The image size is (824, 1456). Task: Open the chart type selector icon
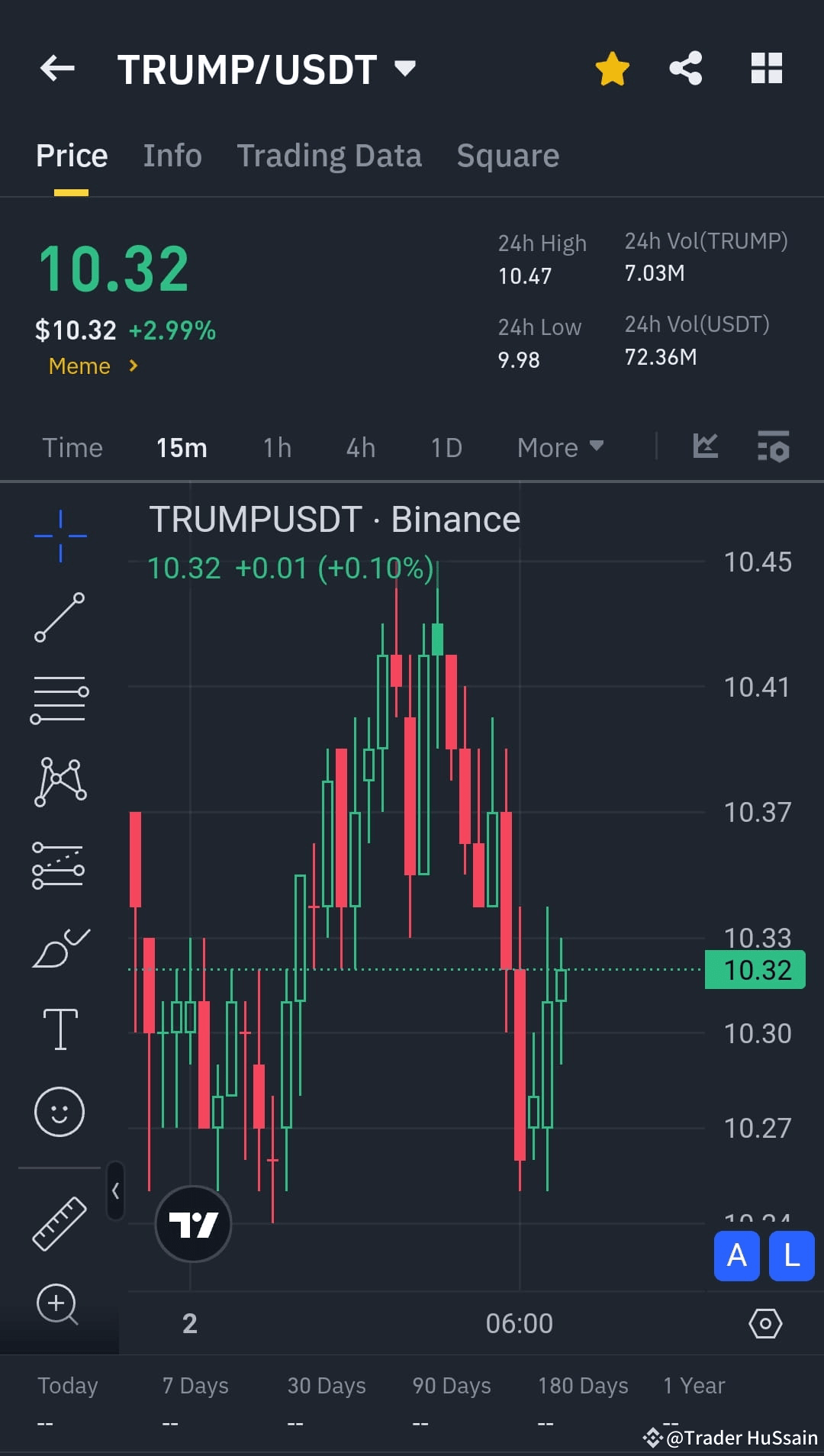pos(705,447)
